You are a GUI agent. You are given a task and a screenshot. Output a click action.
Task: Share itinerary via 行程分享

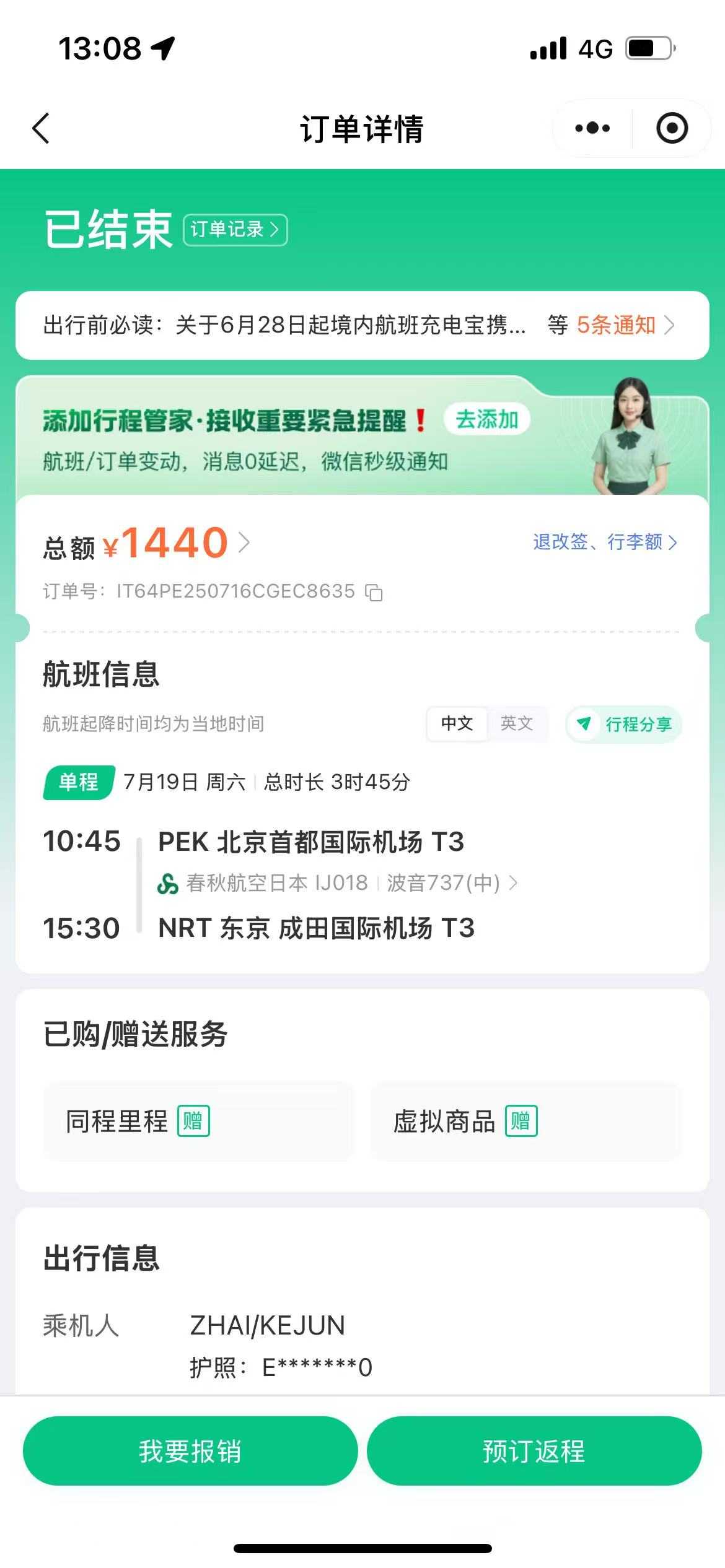click(624, 724)
